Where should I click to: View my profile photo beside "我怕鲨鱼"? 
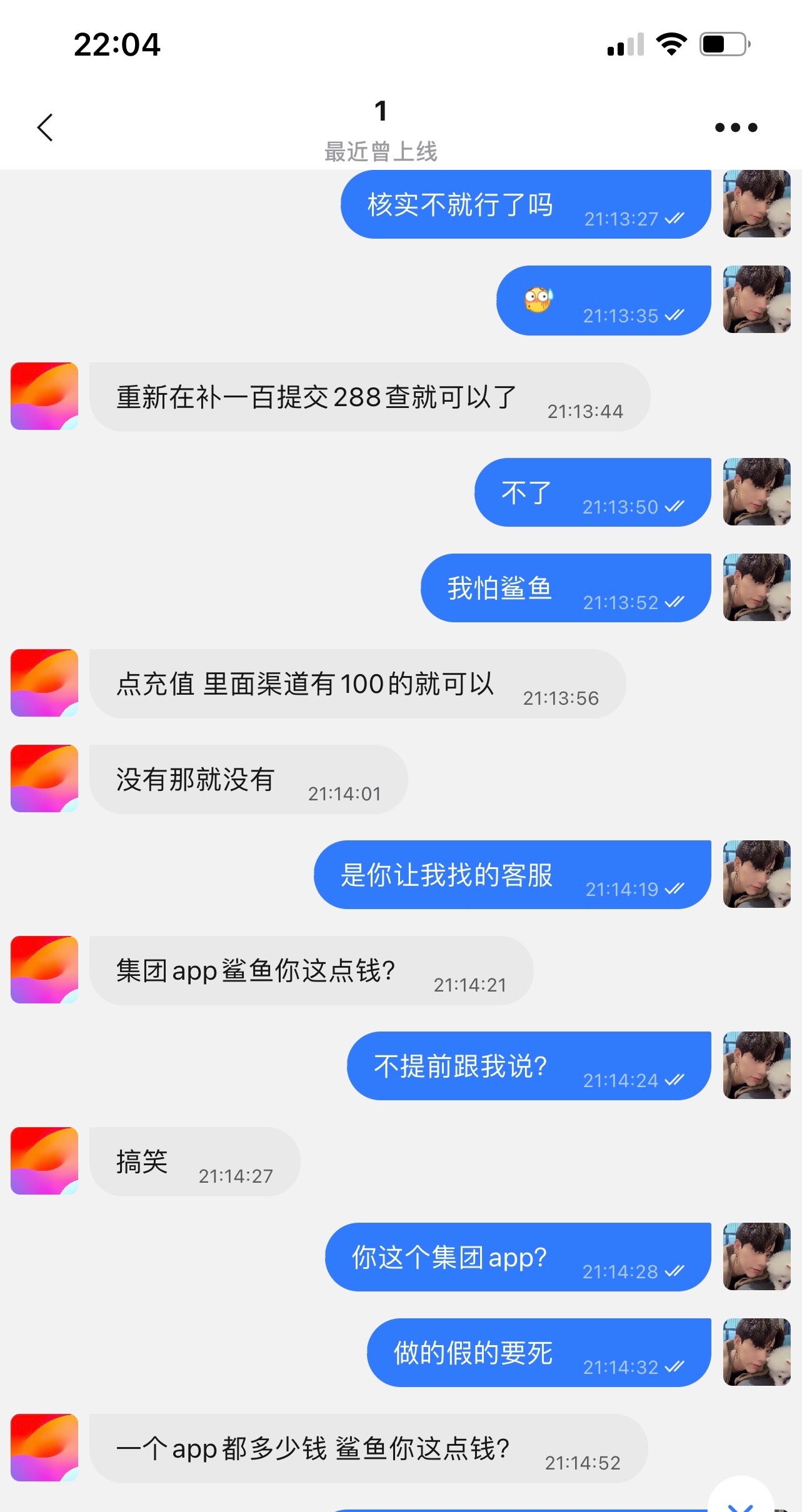pyautogui.click(x=756, y=587)
